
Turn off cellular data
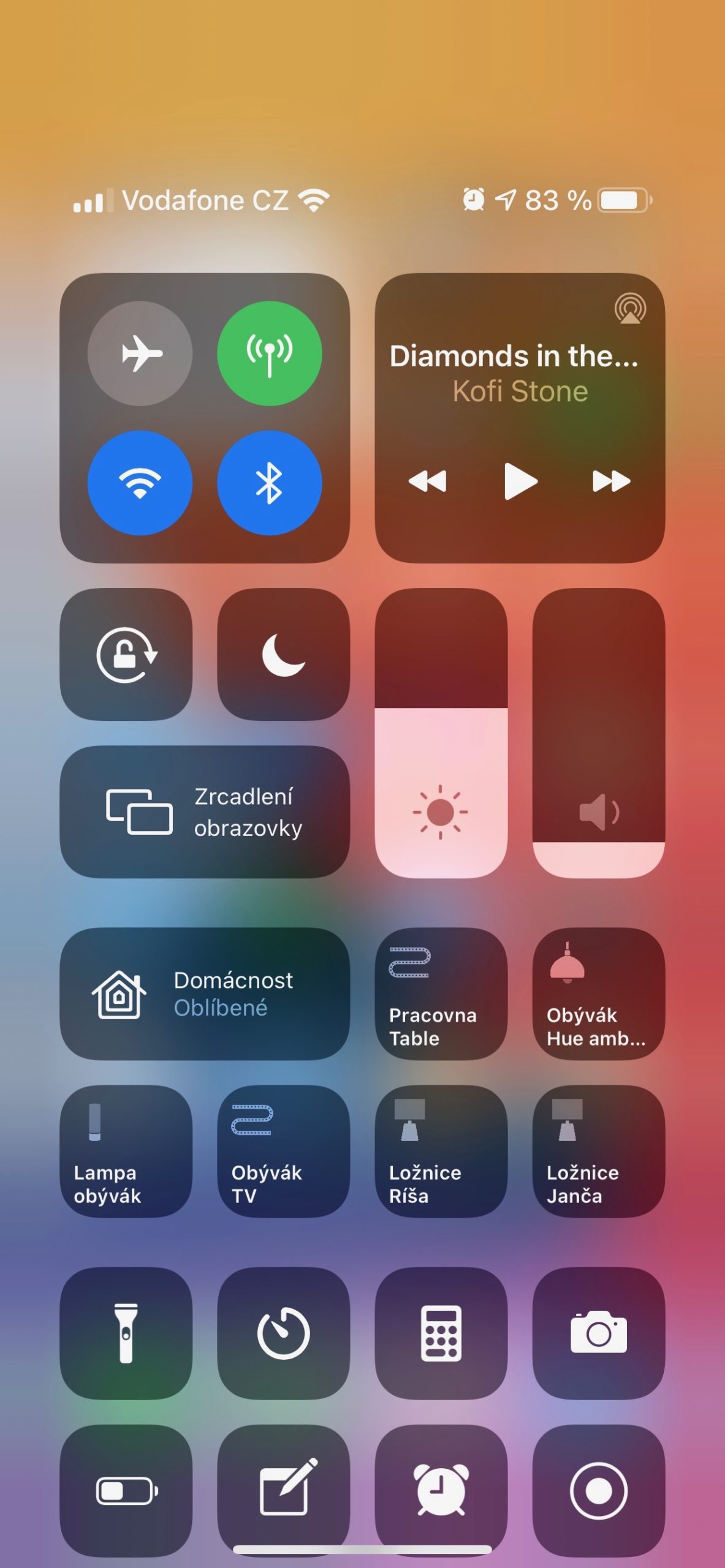(x=269, y=353)
